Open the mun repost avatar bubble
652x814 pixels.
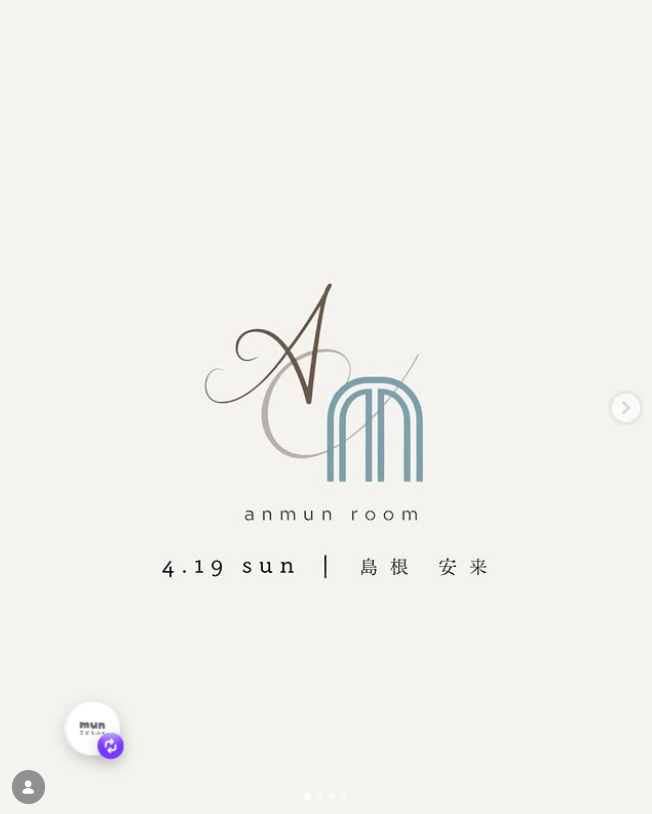click(x=92, y=728)
